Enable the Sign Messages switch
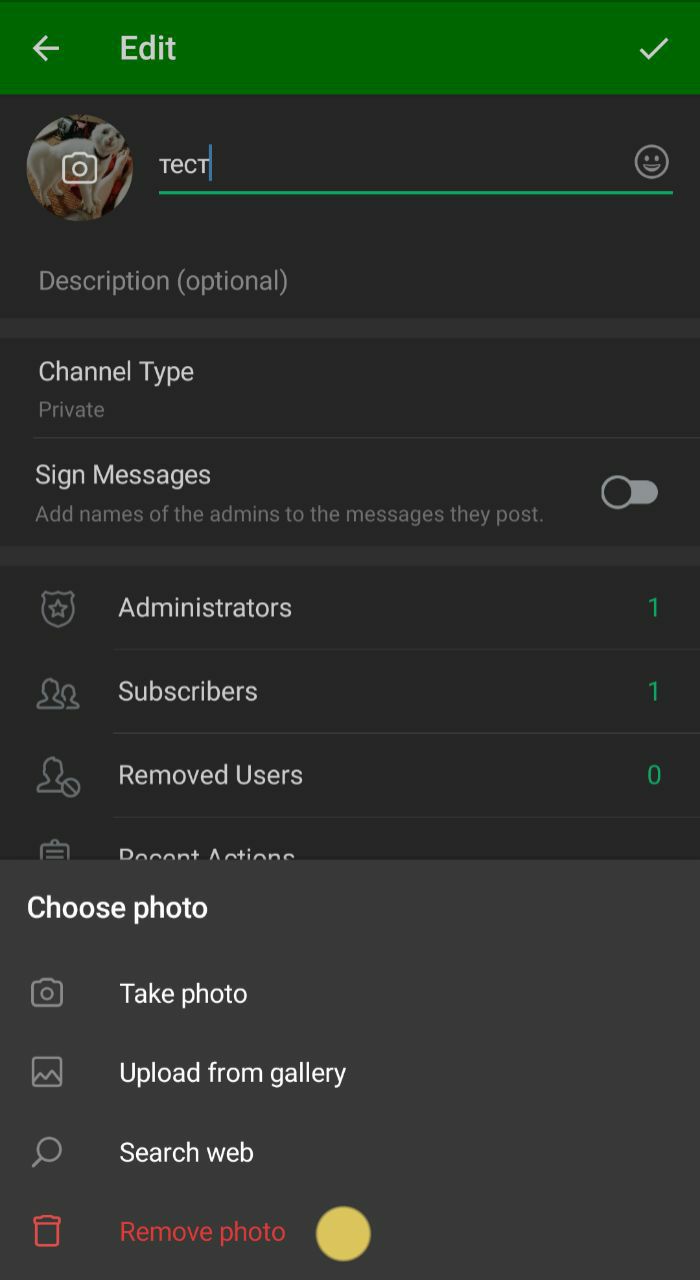700x1280 pixels. point(629,492)
